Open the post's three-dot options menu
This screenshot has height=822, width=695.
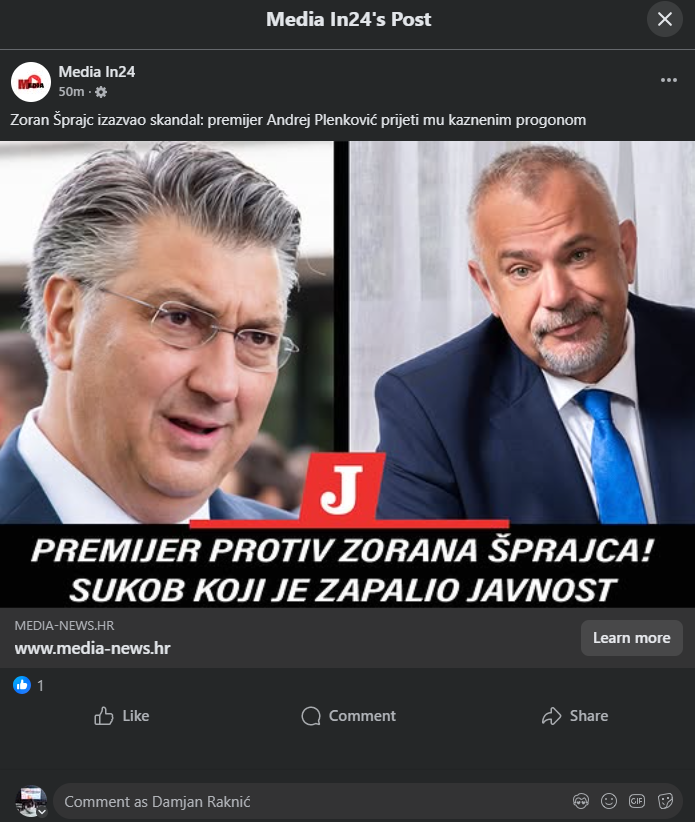pyautogui.click(x=668, y=80)
